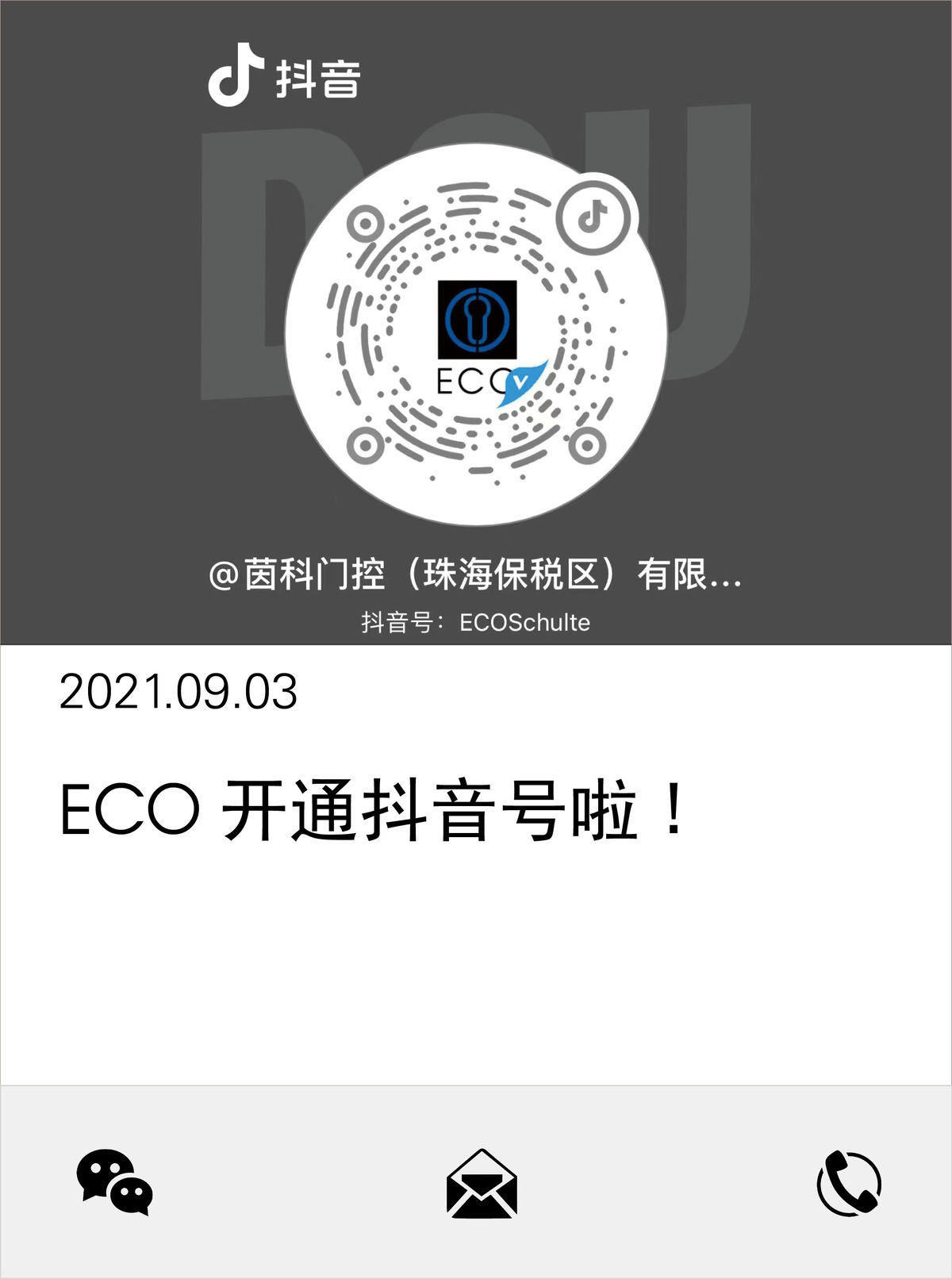Screen dimensions: 952x1279
Task: Open the article "ECO 开通抖音号啦！"
Action: click(x=373, y=809)
